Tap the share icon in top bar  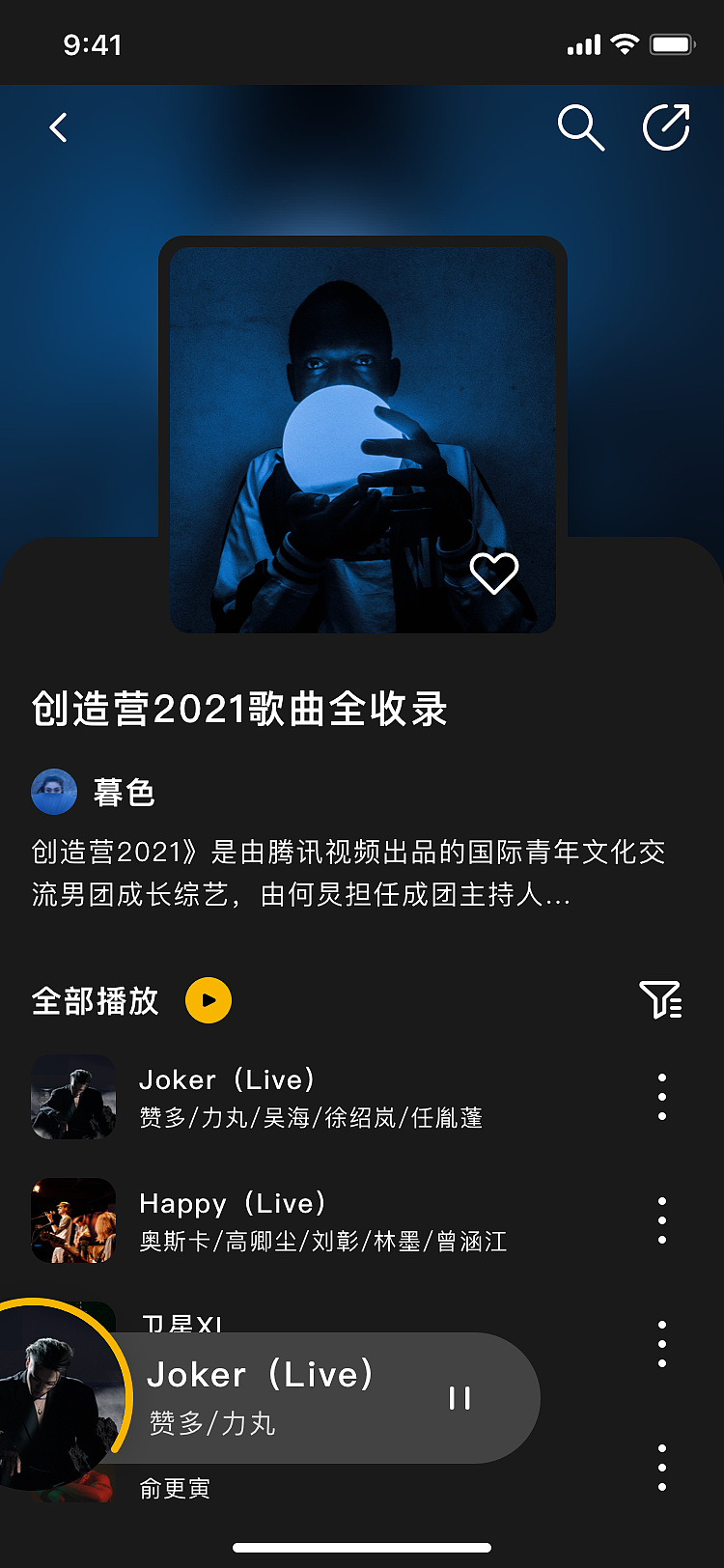tap(665, 126)
